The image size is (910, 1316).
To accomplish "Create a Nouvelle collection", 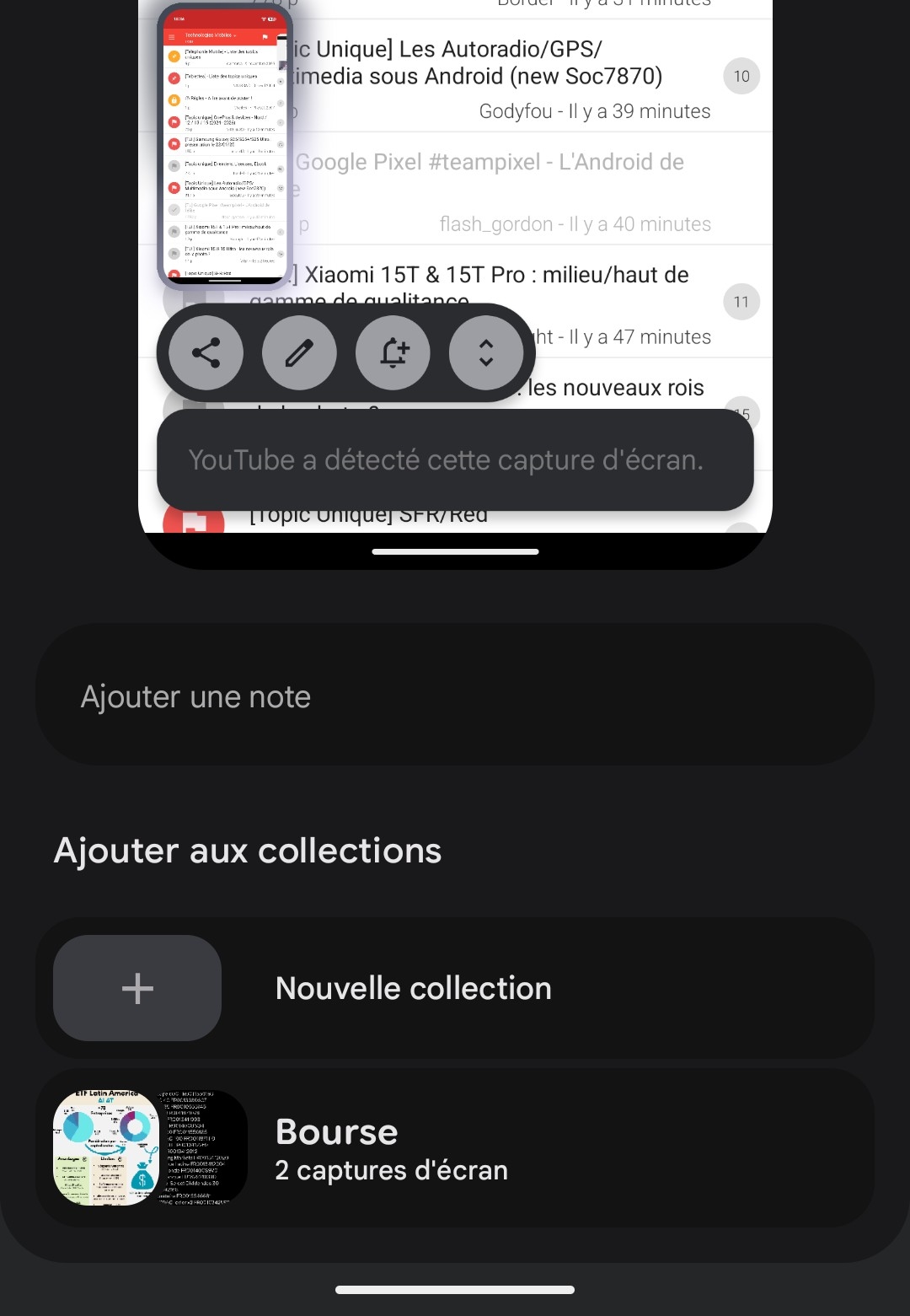I will [453, 988].
